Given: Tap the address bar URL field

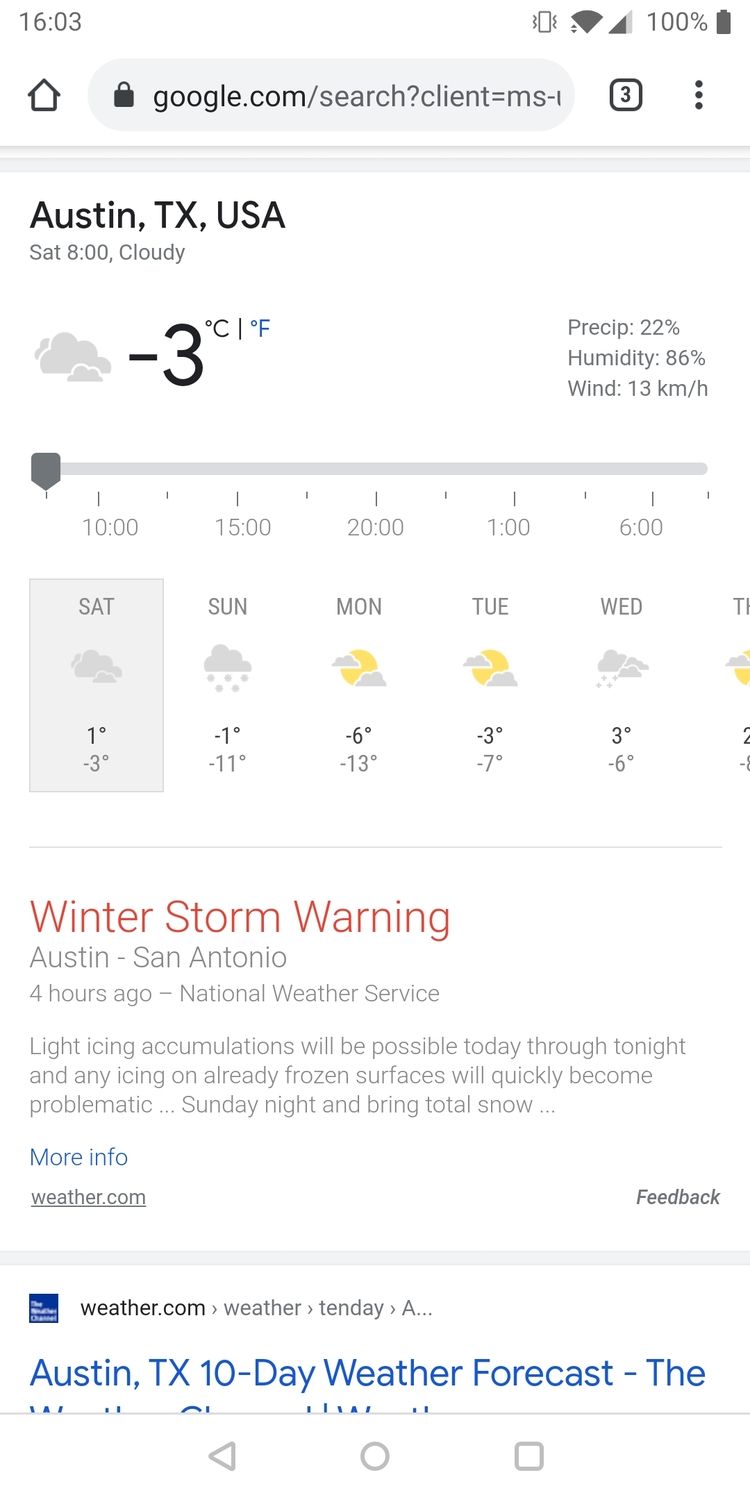Looking at the screenshot, I should (340, 96).
